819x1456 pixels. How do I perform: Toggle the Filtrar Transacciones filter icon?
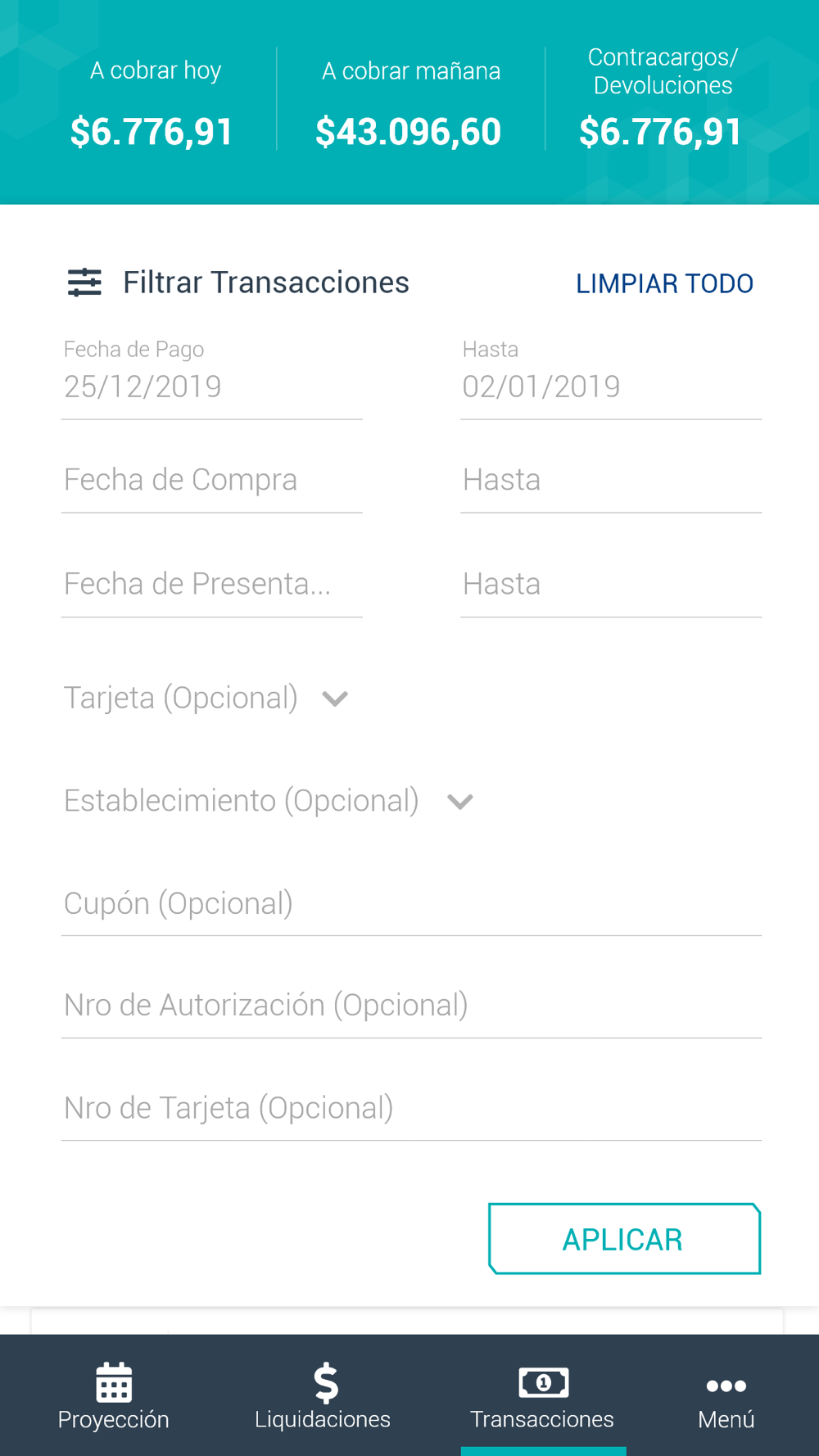84,283
